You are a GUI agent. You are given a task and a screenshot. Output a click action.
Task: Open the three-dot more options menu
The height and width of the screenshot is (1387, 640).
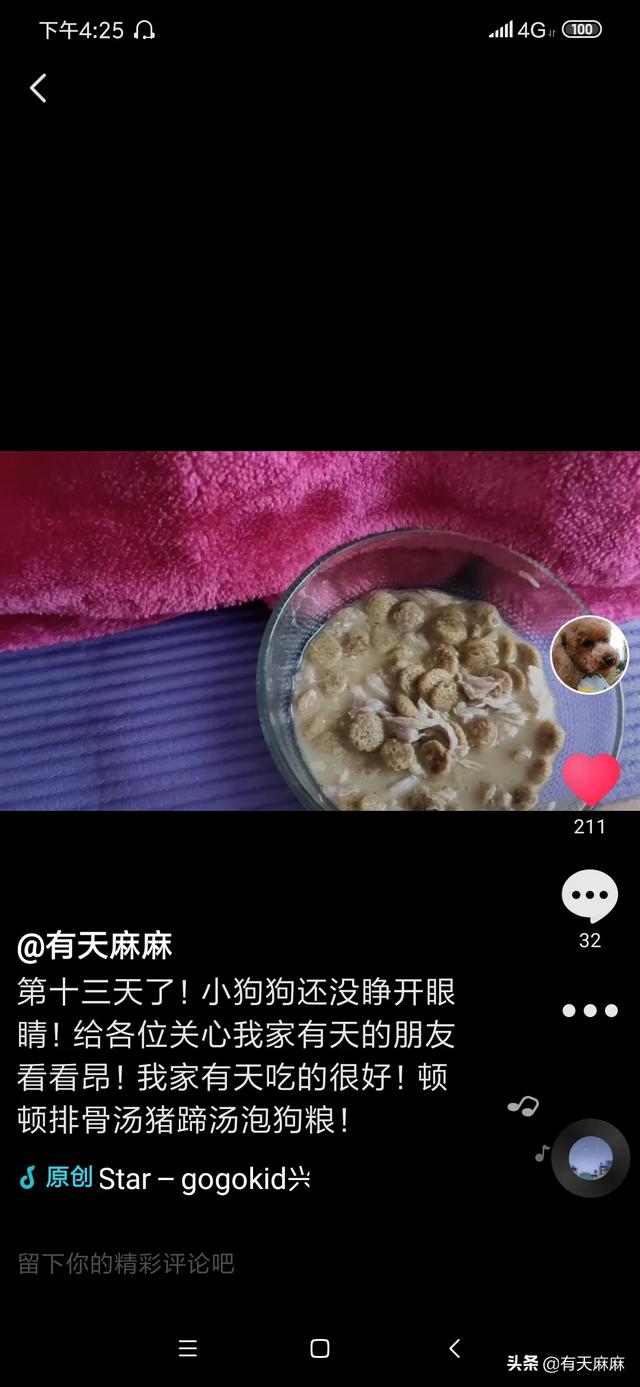(589, 1011)
